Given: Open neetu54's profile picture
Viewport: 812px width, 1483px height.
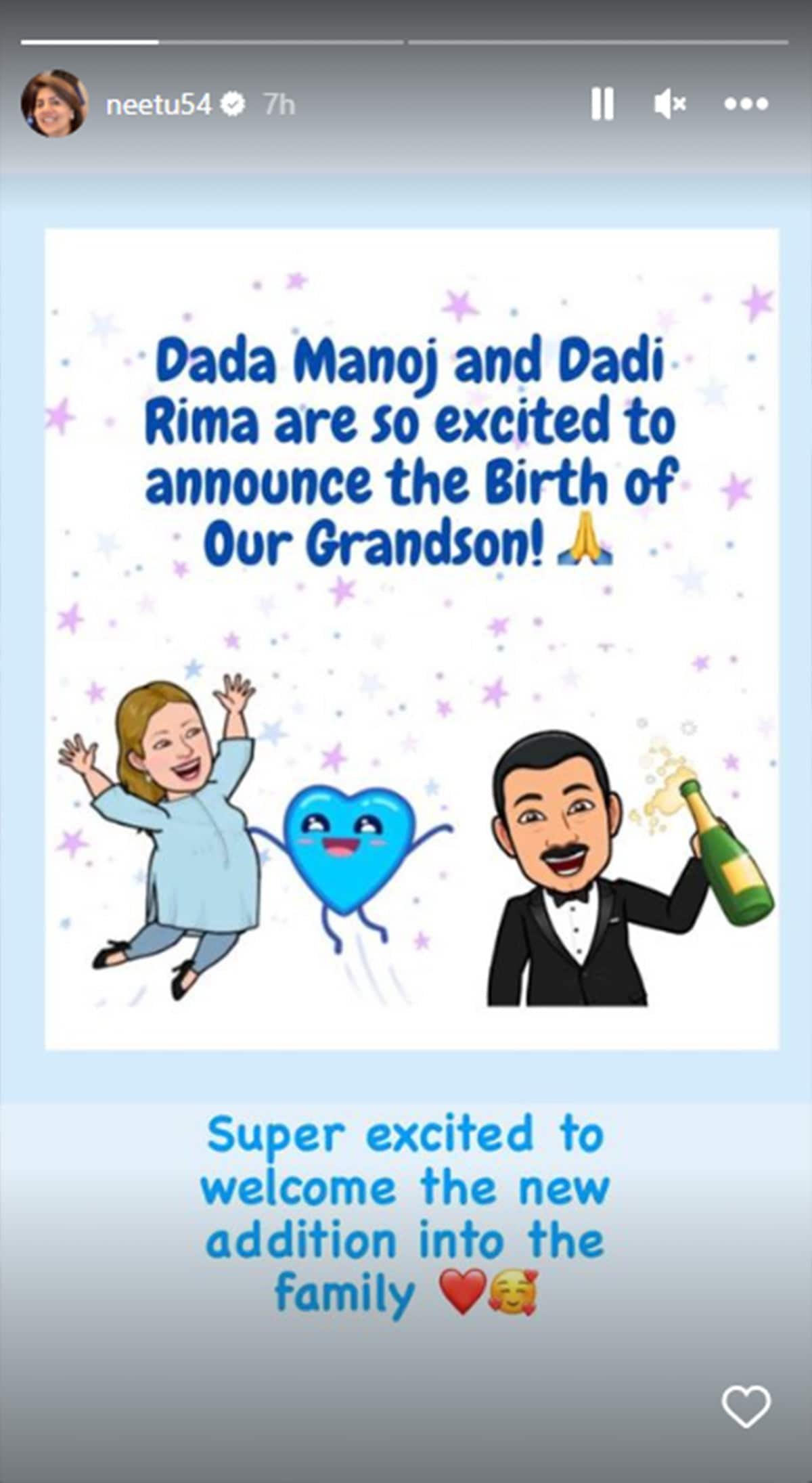Looking at the screenshot, I should 55,104.
